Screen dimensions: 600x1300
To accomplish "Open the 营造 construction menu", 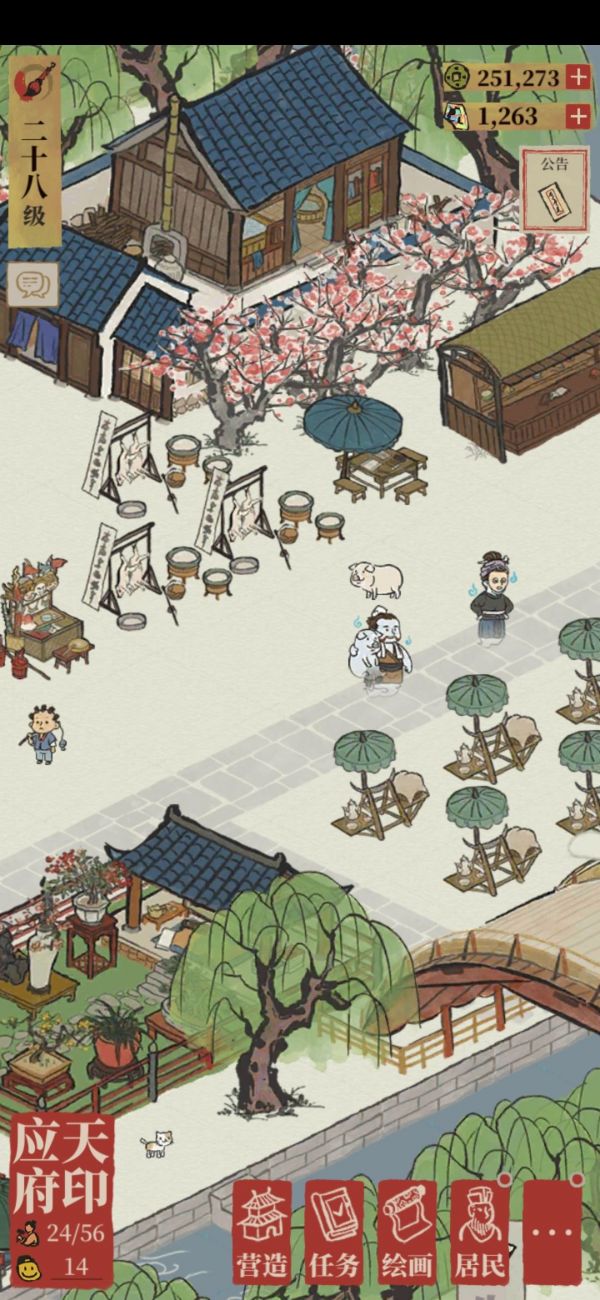I will point(262,1233).
